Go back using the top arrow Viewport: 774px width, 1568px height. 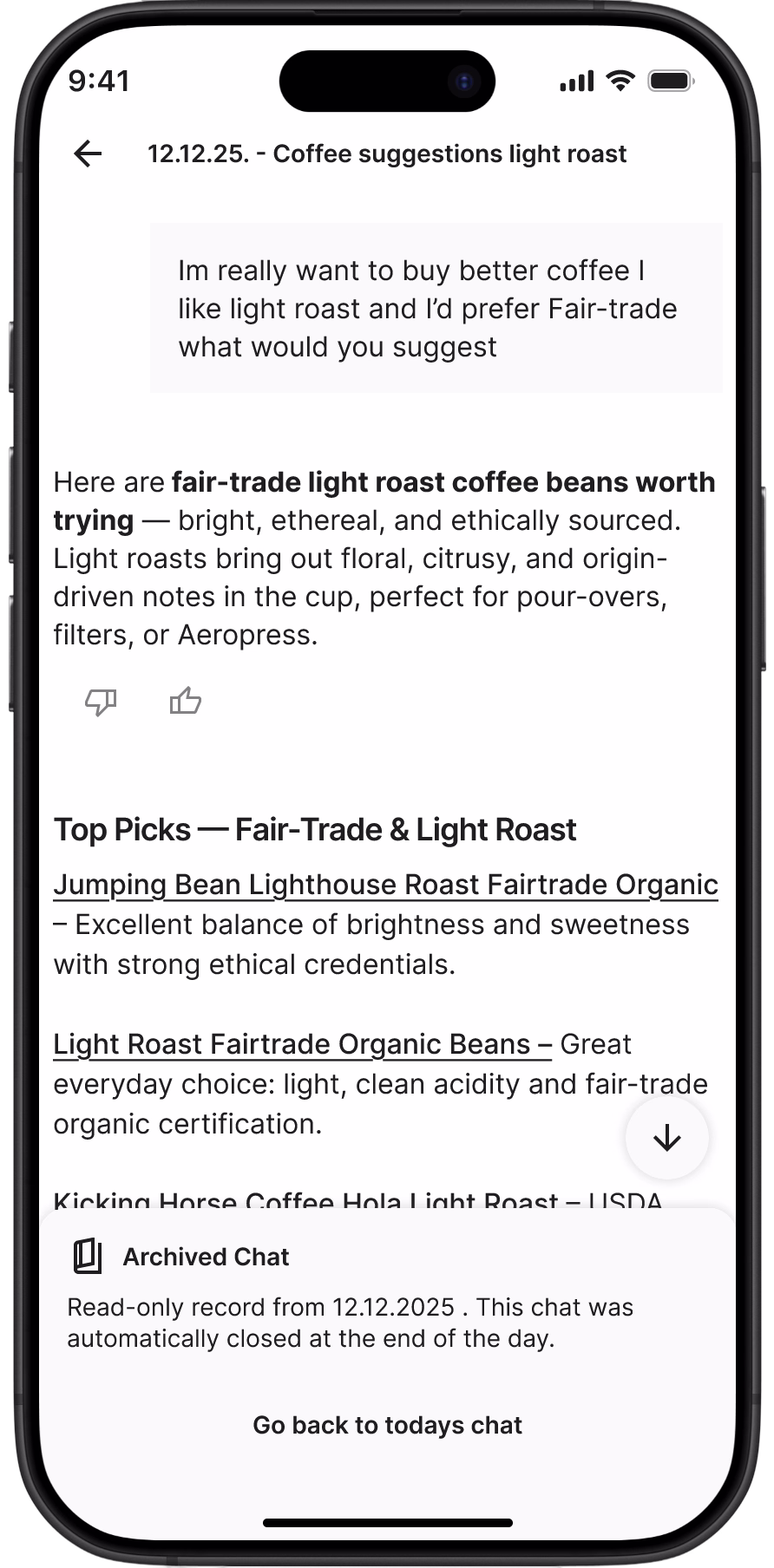point(88,154)
